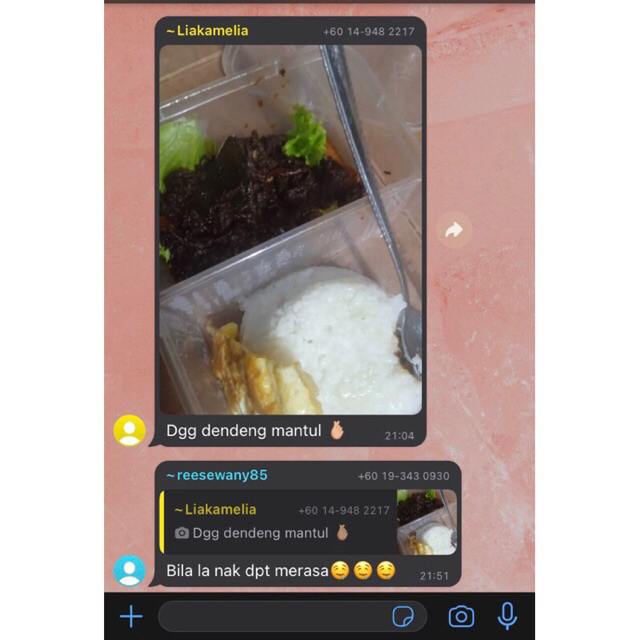Open the plus attachment menu
The height and width of the screenshot is (640, 640).
(131, 616)
